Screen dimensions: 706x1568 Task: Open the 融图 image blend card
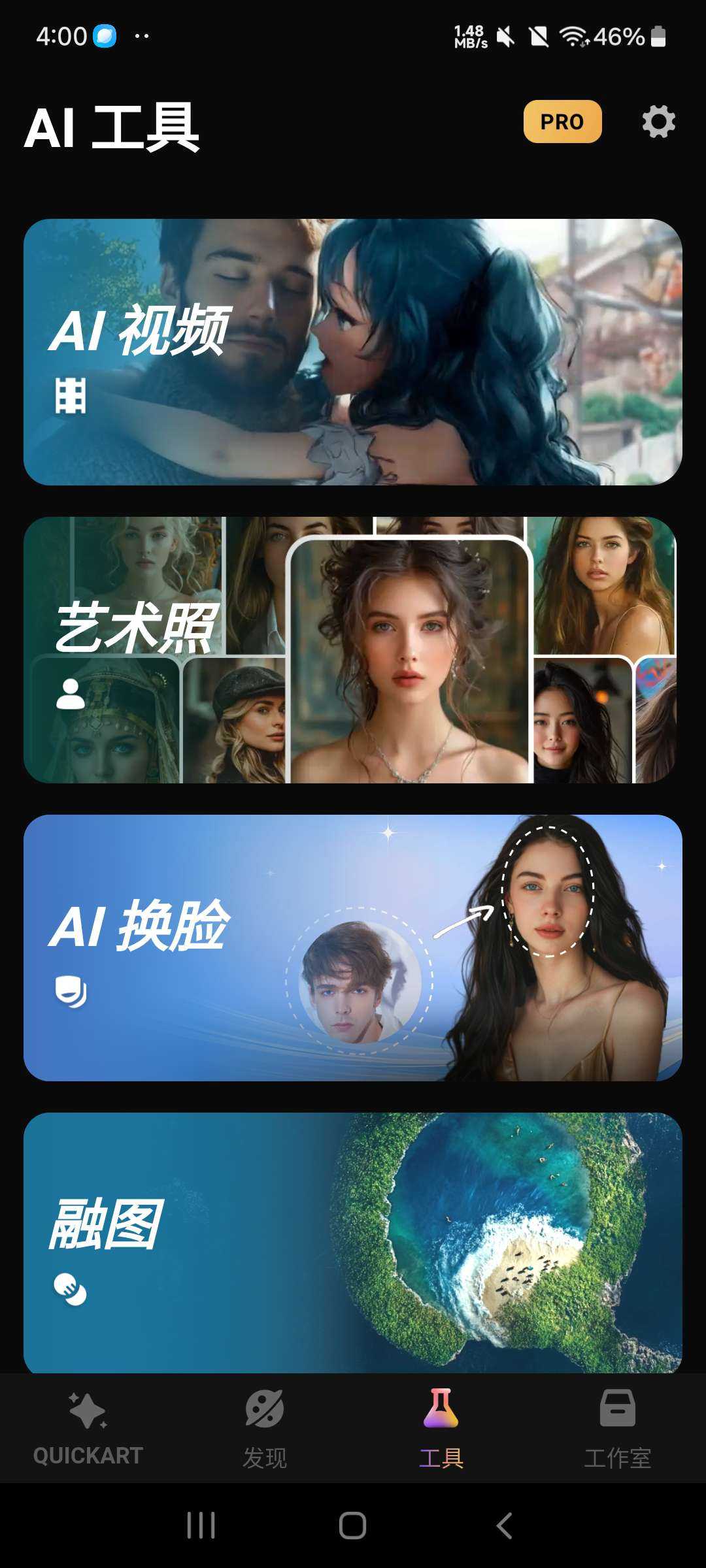[x=353, y=1241]
